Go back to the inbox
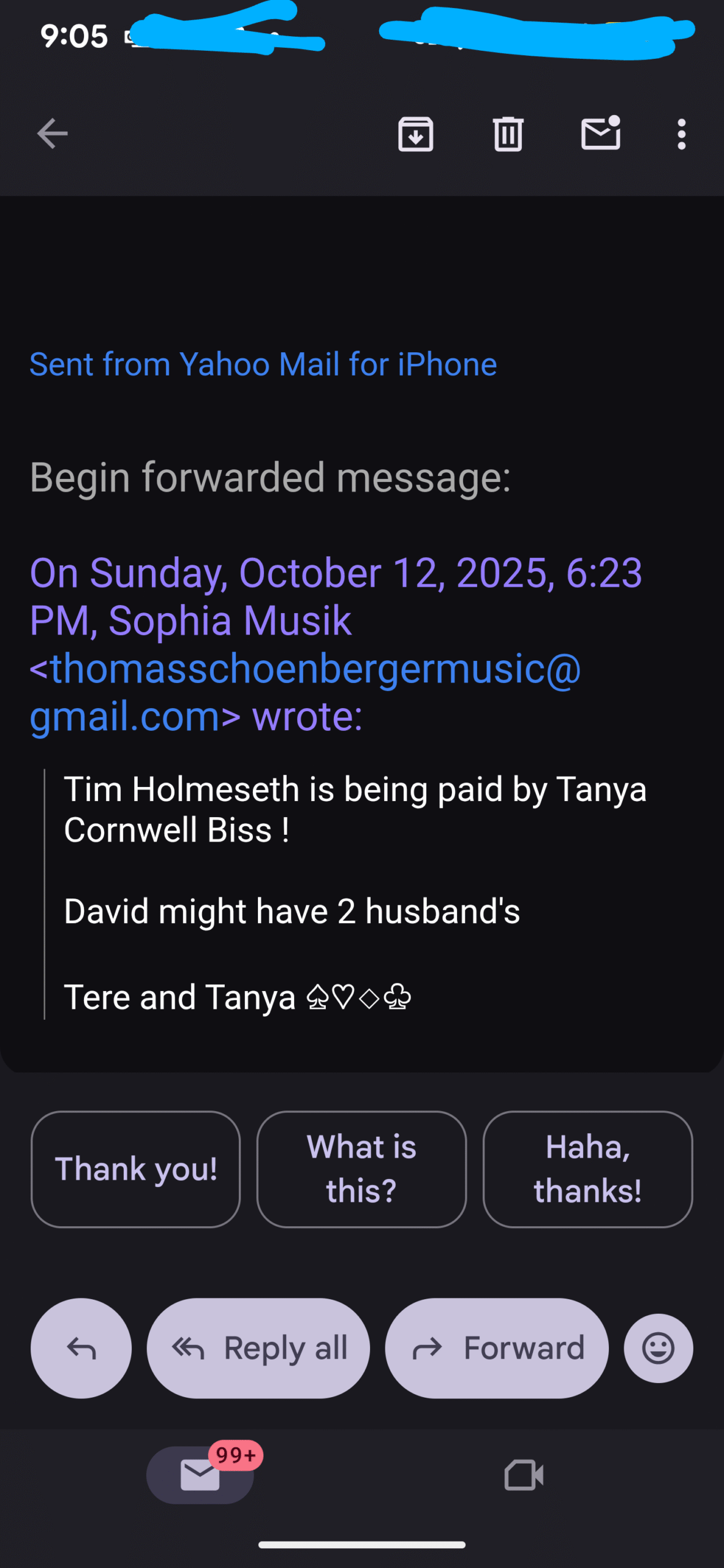724x1568 pixels. coord(52,134)
